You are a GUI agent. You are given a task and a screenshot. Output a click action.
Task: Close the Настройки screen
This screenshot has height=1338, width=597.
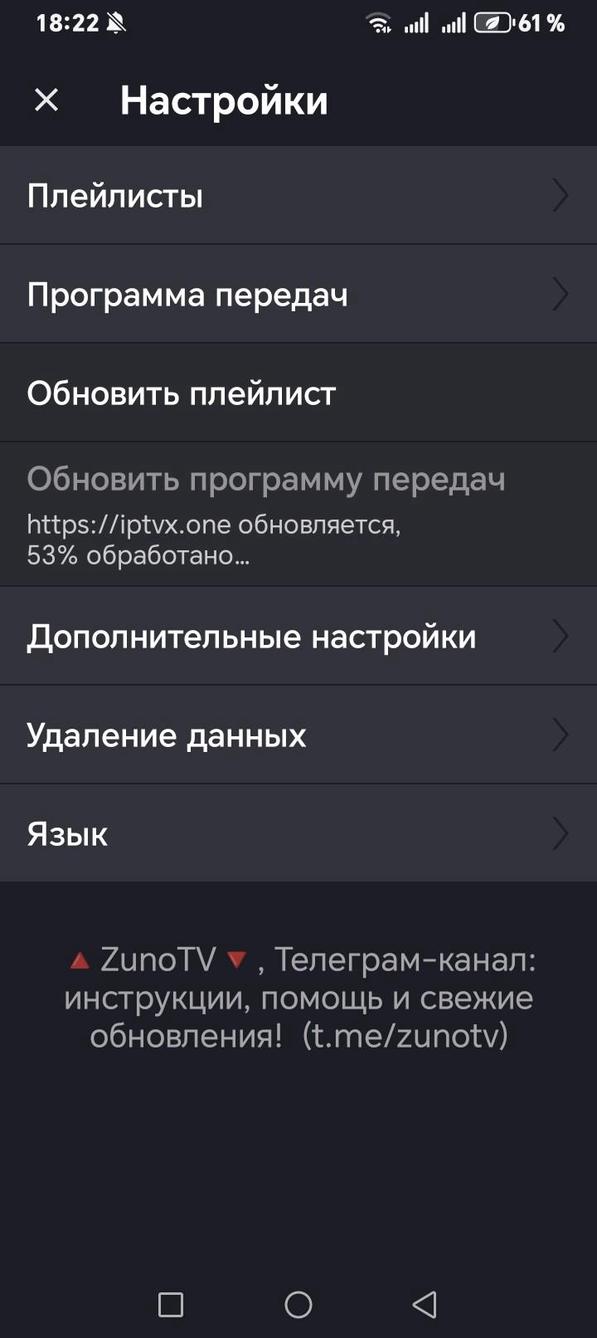[46, 100]
